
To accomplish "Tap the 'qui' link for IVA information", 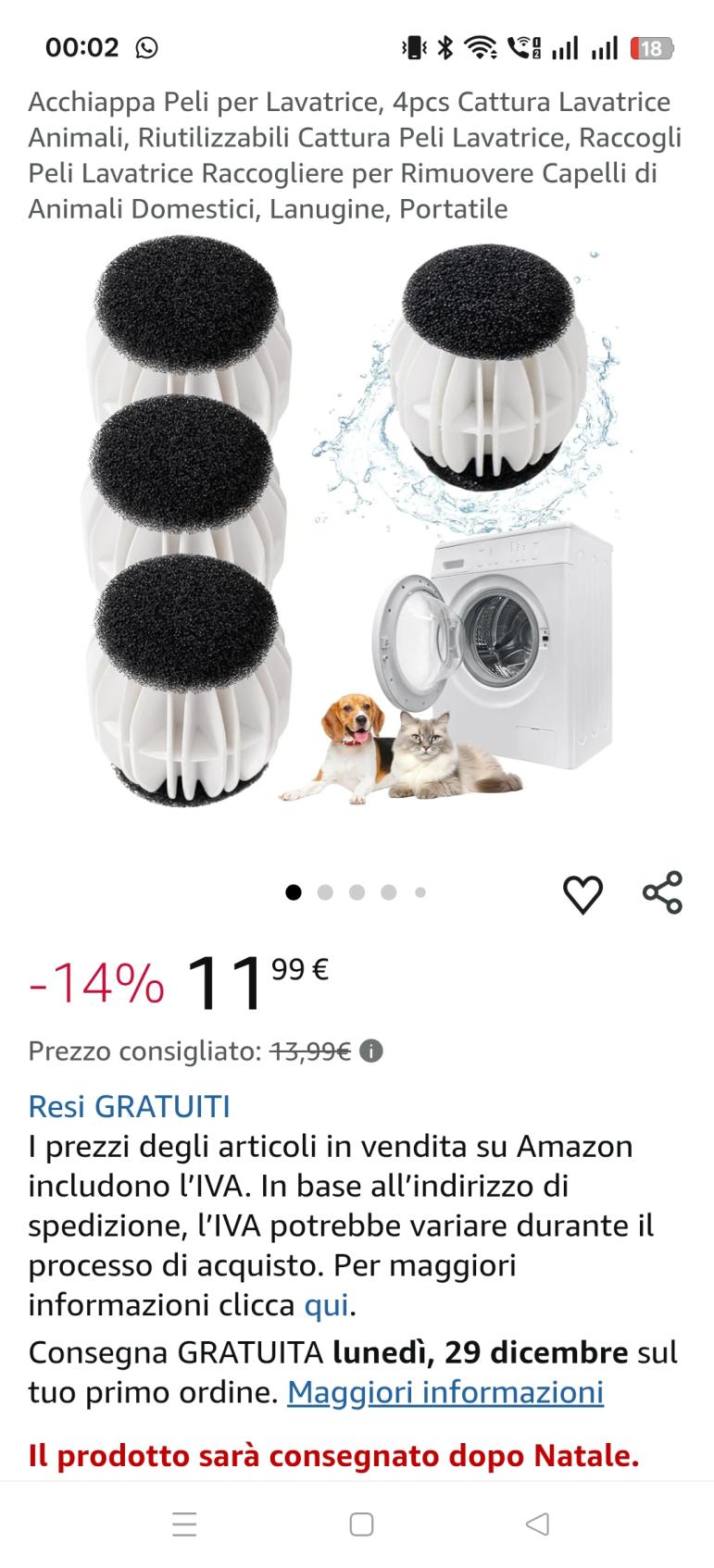I will click(x=326, y=1305).
